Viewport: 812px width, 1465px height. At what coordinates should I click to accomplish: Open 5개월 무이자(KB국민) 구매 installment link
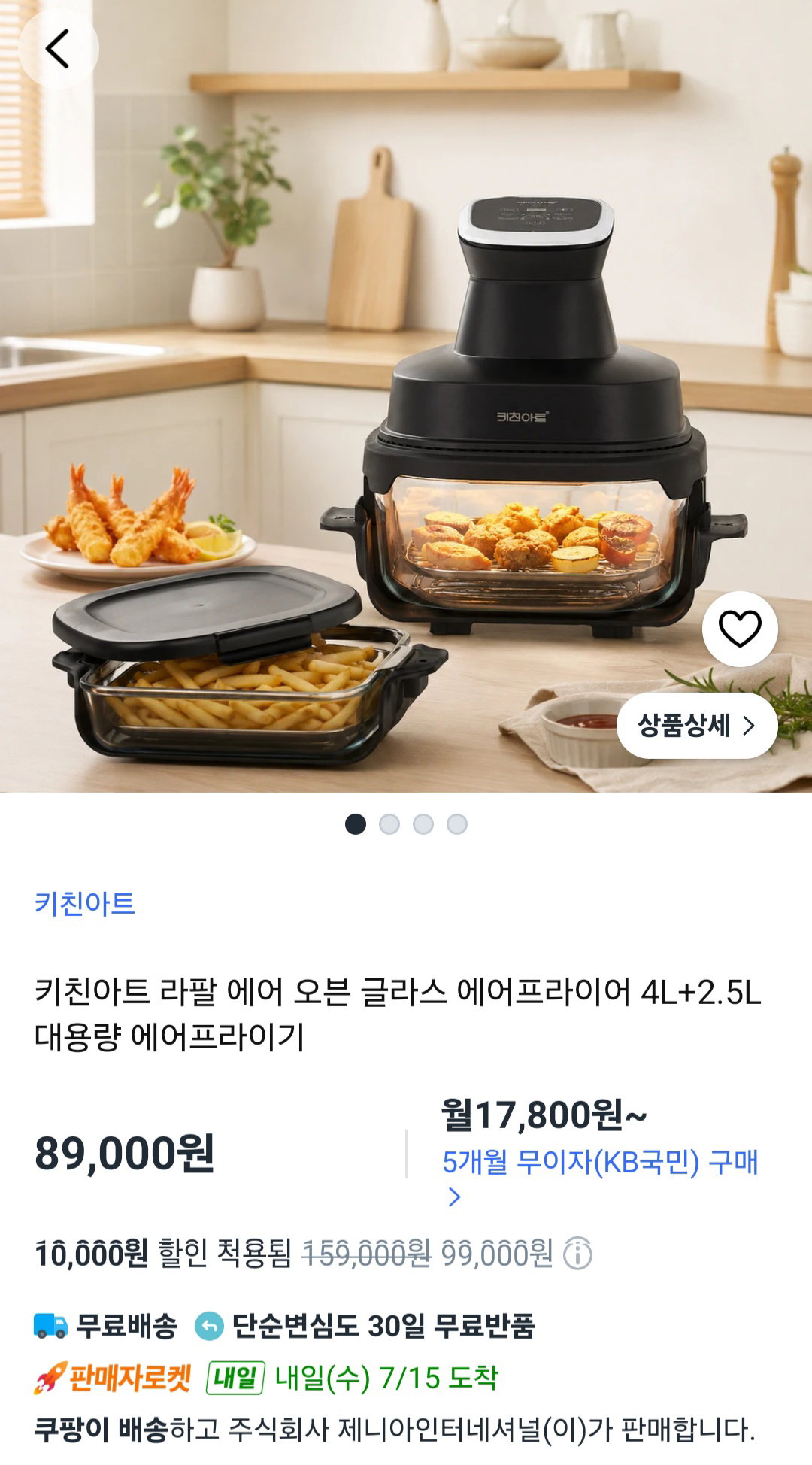point(600,1176)
